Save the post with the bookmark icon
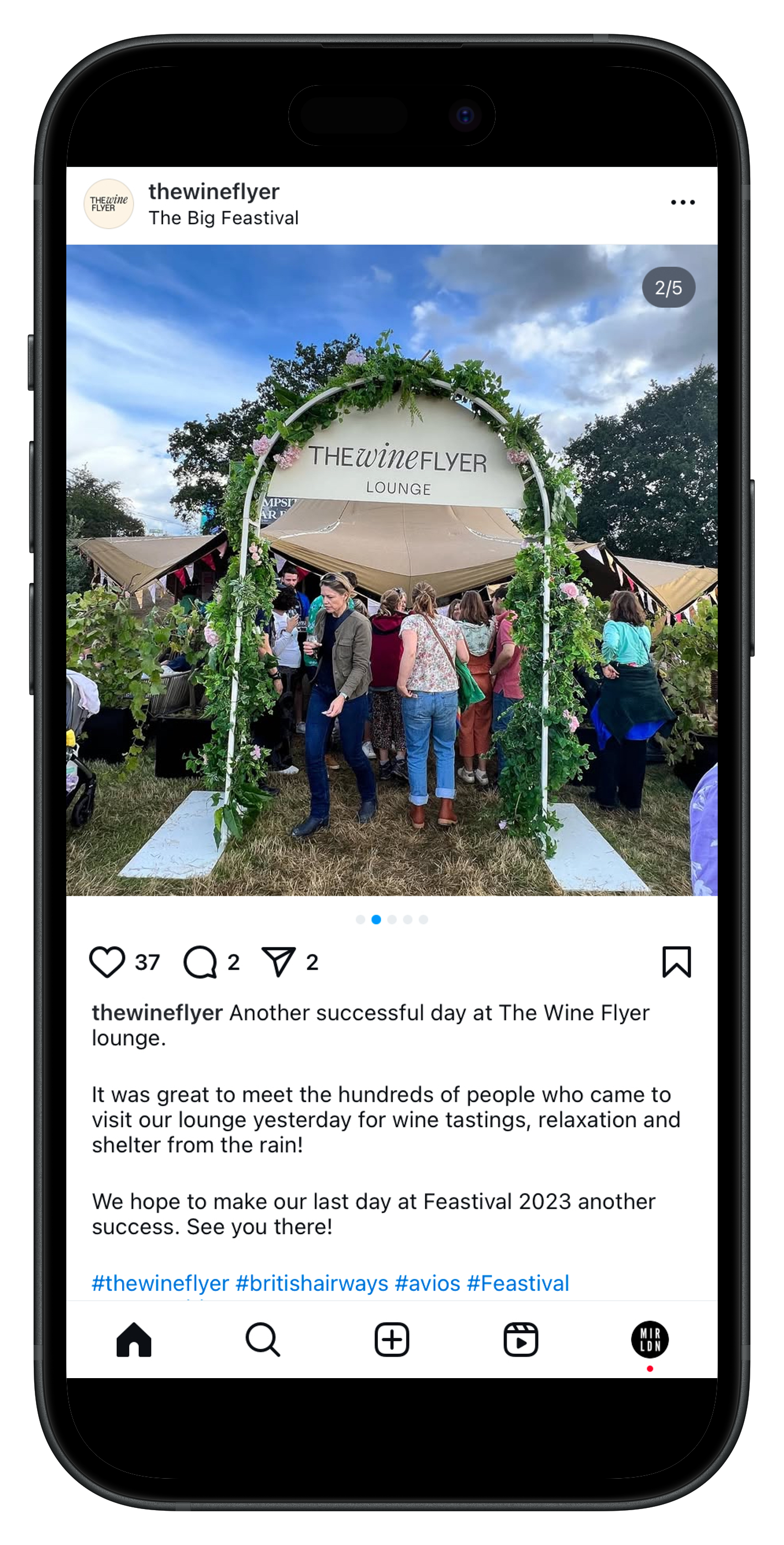Image resolution: width=784 pixels, height=1545 pixels. 677,962
